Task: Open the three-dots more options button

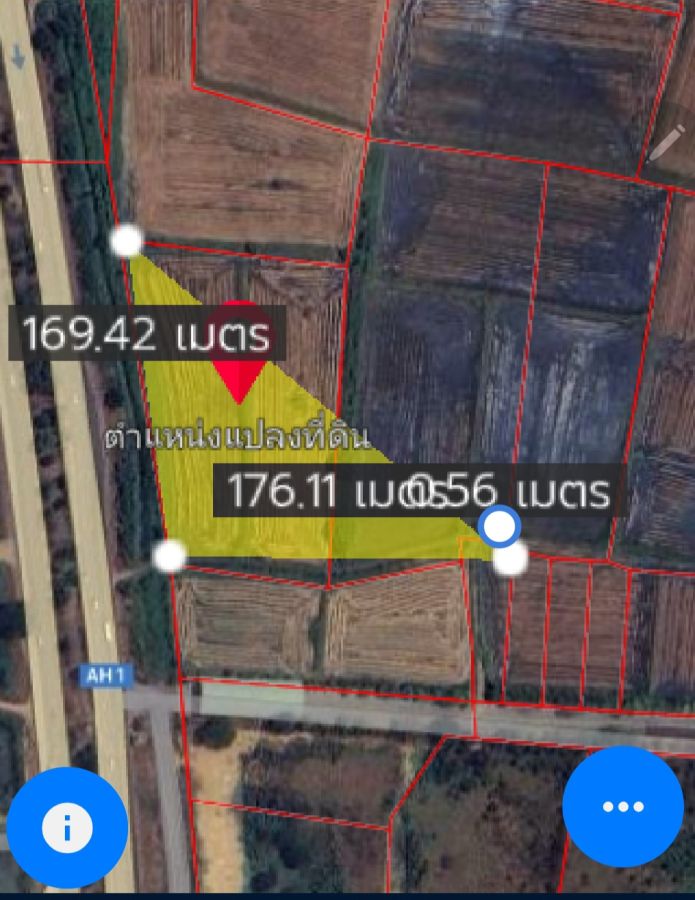Action: 622,806
